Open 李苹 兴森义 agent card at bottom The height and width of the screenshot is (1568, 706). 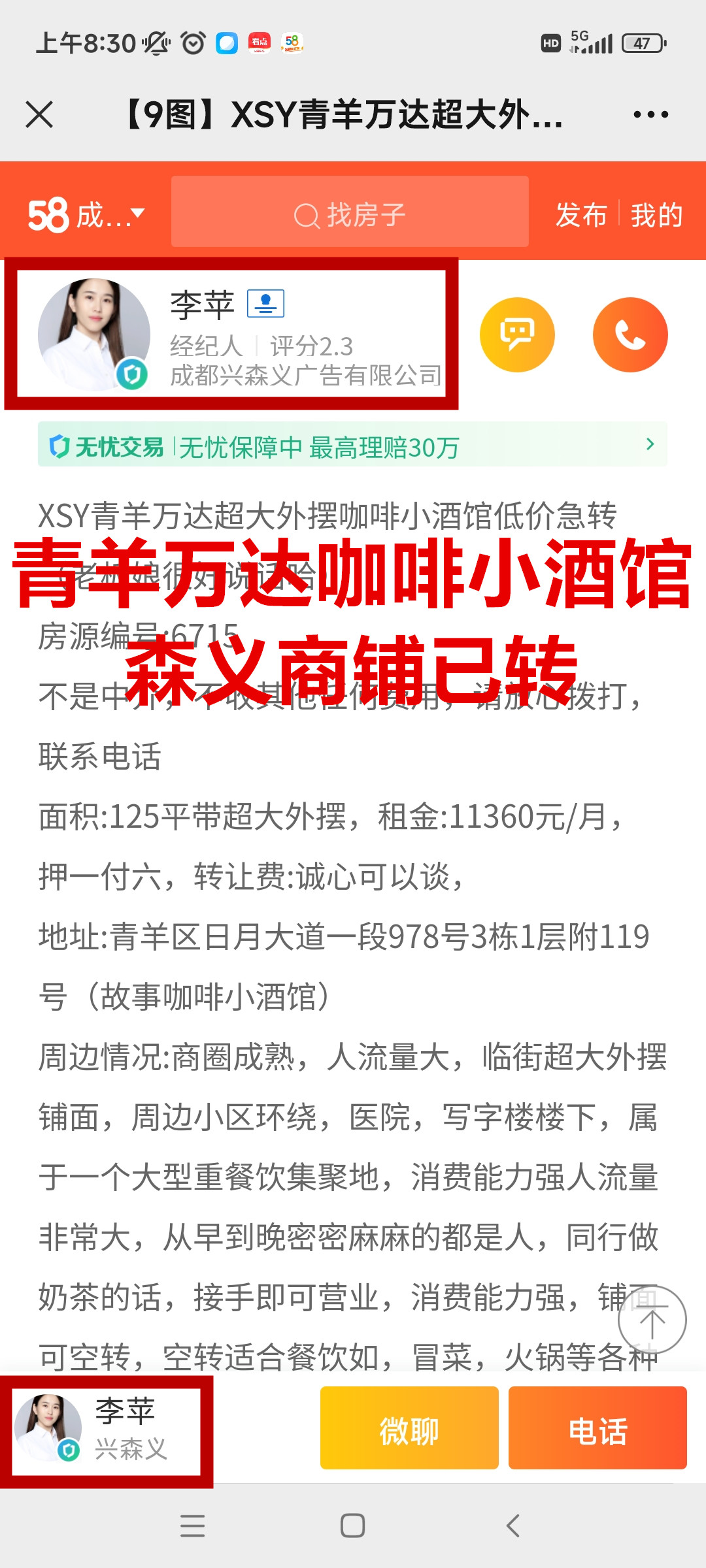point(107,1431)
